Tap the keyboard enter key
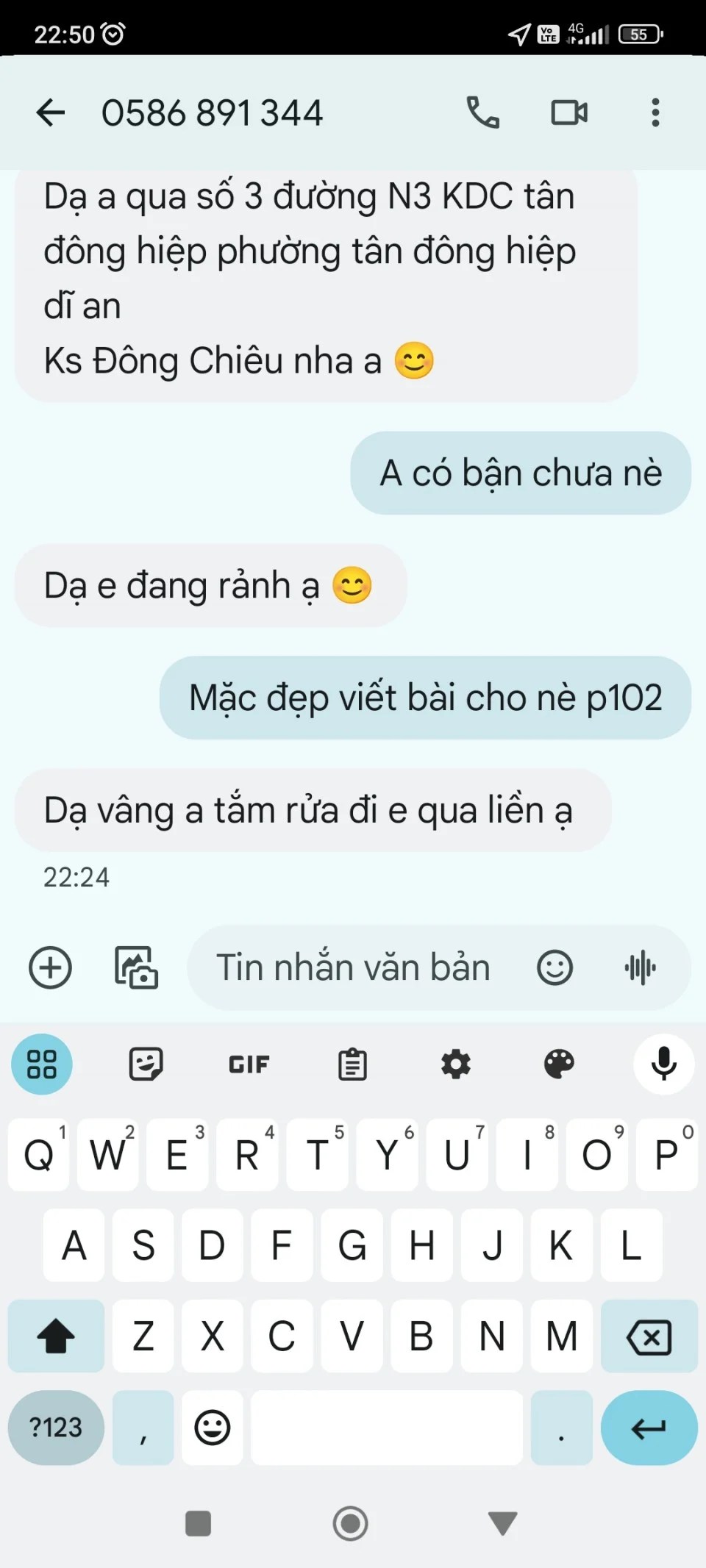This screenshot has height=1568, width=706. pos(649,1427)
